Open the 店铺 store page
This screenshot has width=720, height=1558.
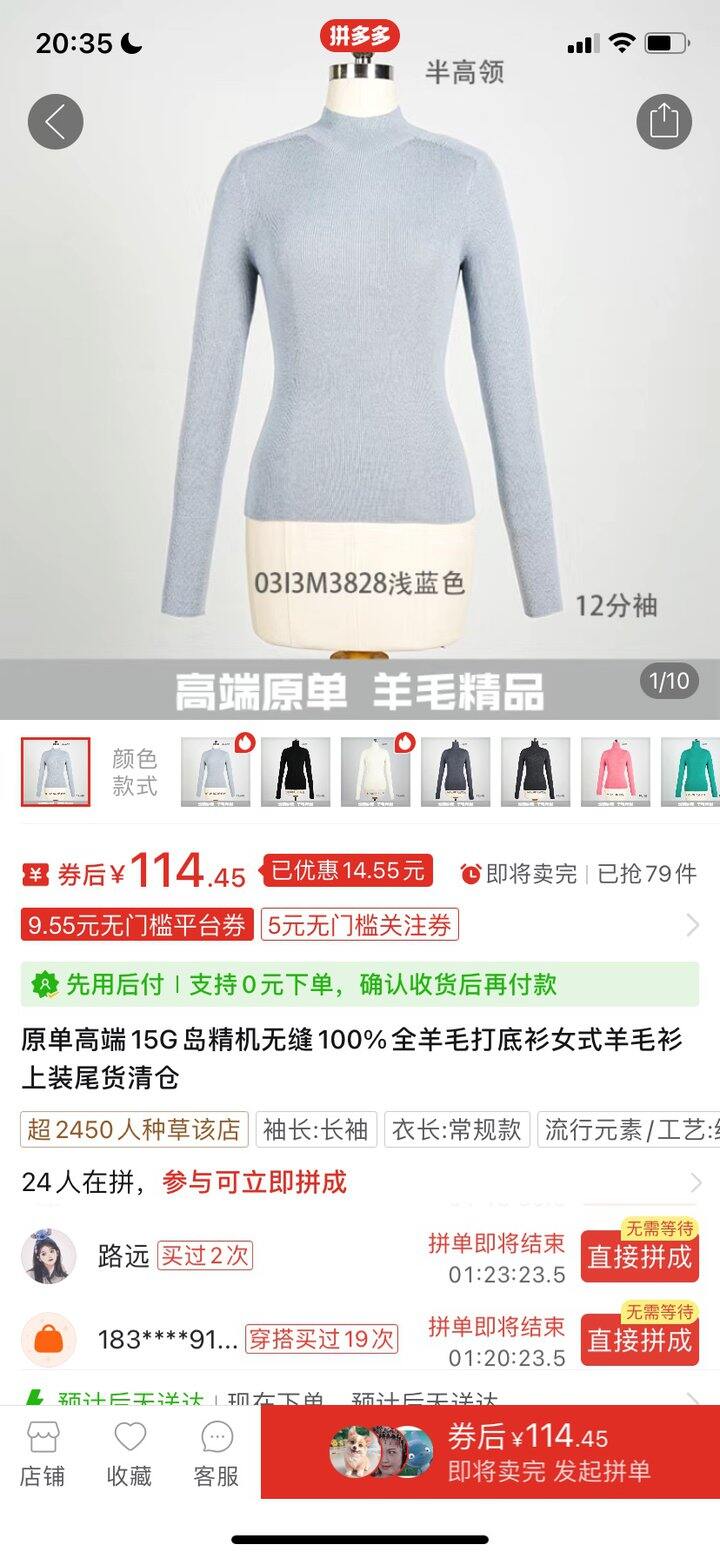click(x=43, y=1455)
